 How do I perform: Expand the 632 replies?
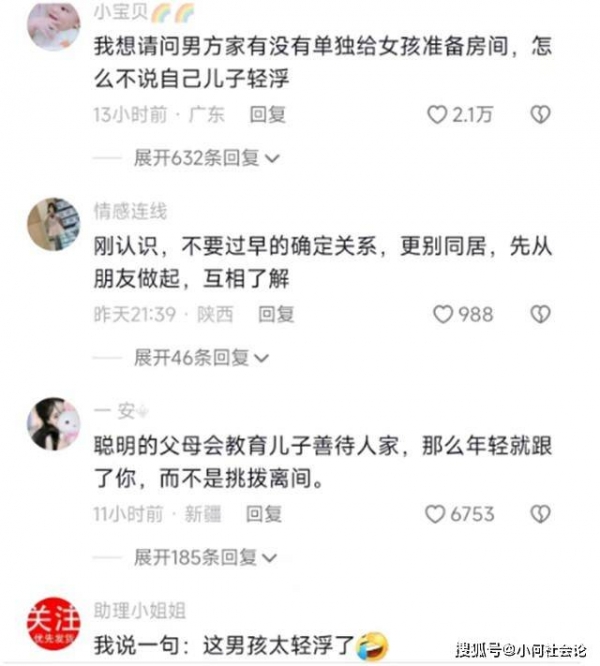tap(206, 157)
